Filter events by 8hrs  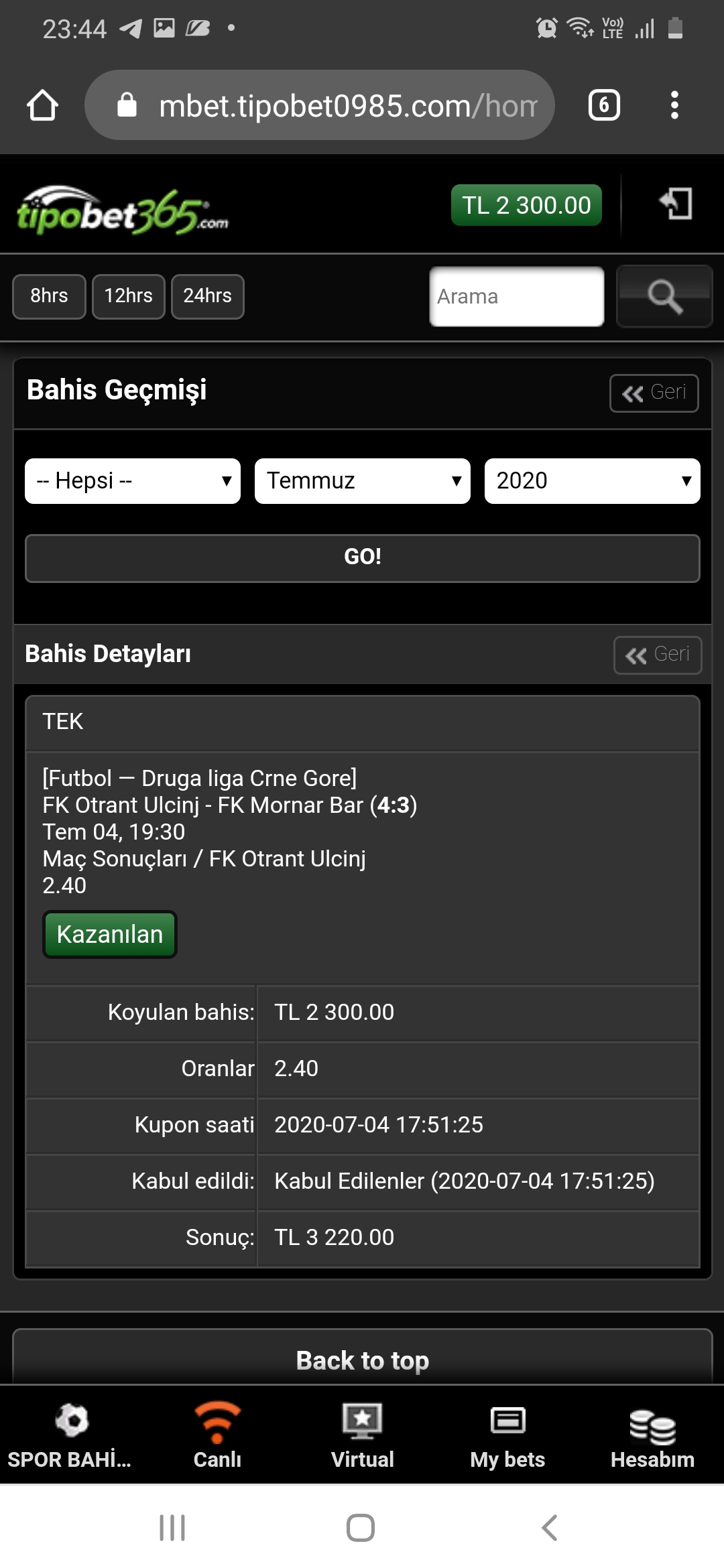[x=49, y=296]
